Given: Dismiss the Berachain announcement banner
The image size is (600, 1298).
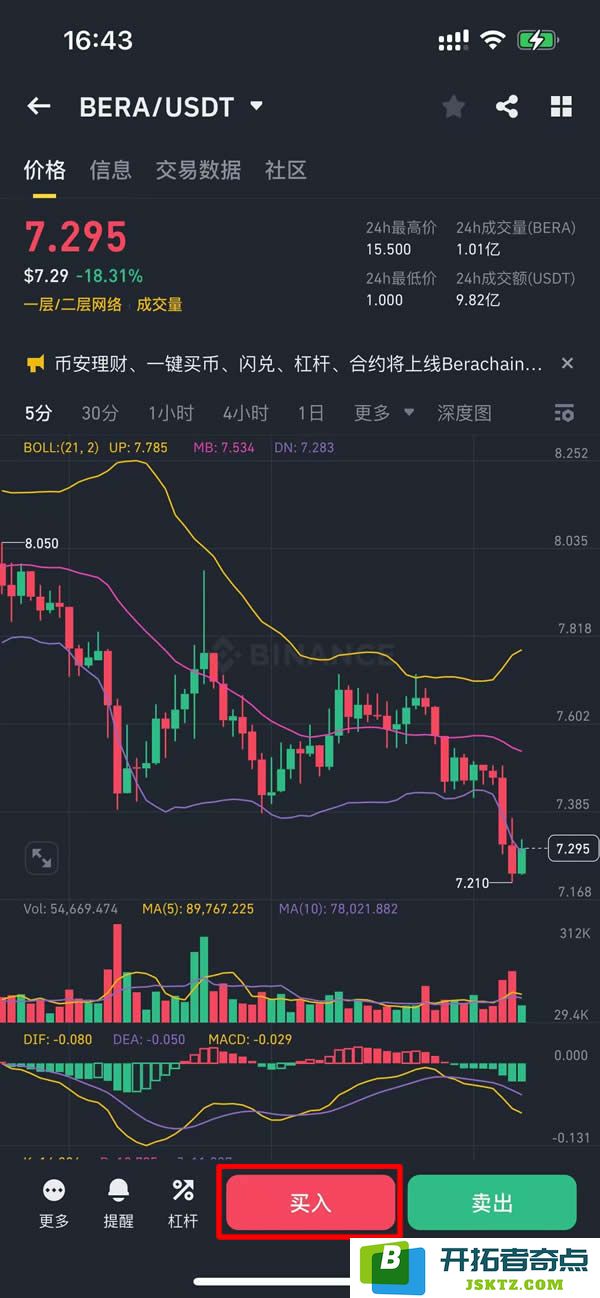Looking at the screenshot, I should click(x=567, y=364).
